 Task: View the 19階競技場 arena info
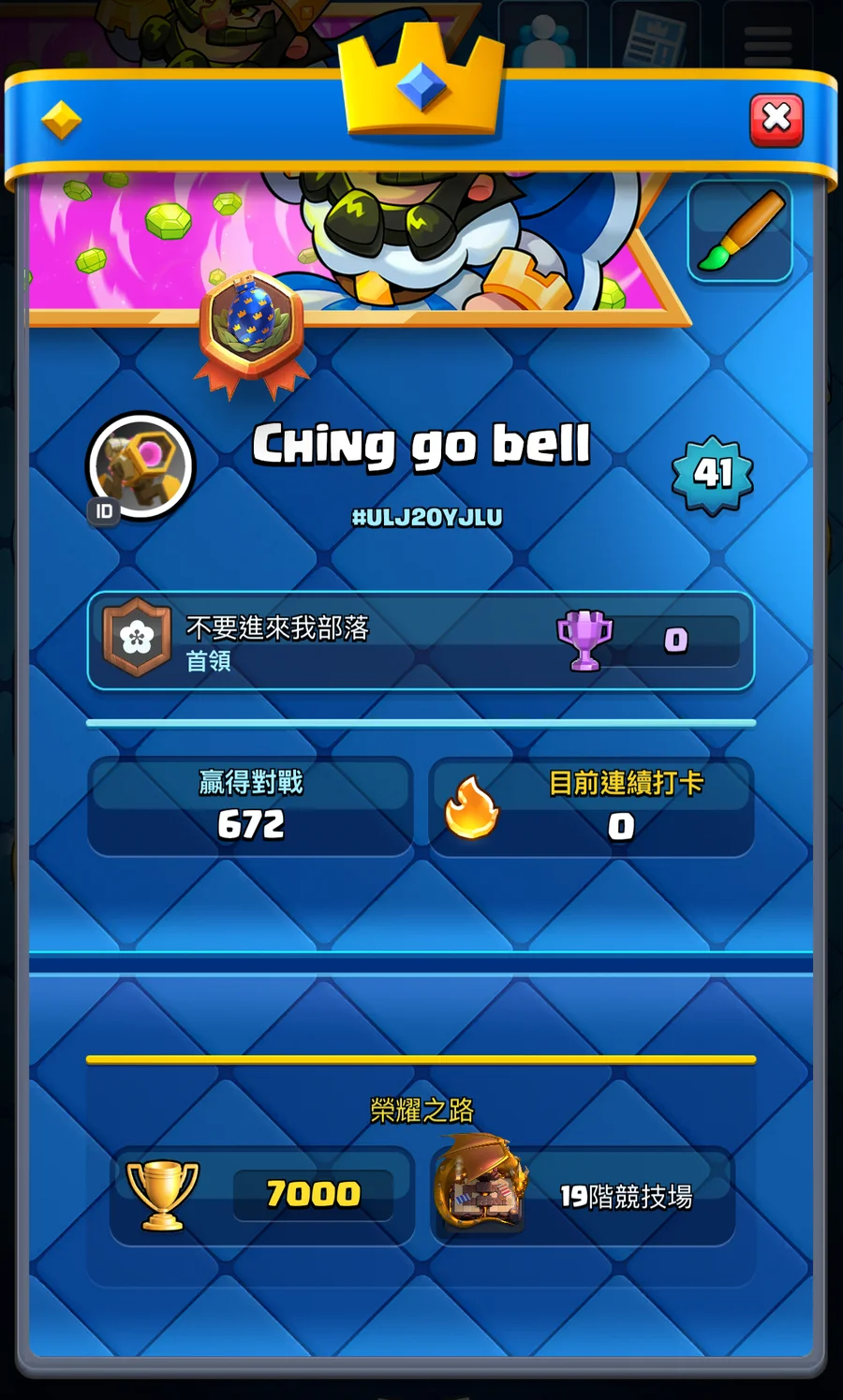(583, 1196)
